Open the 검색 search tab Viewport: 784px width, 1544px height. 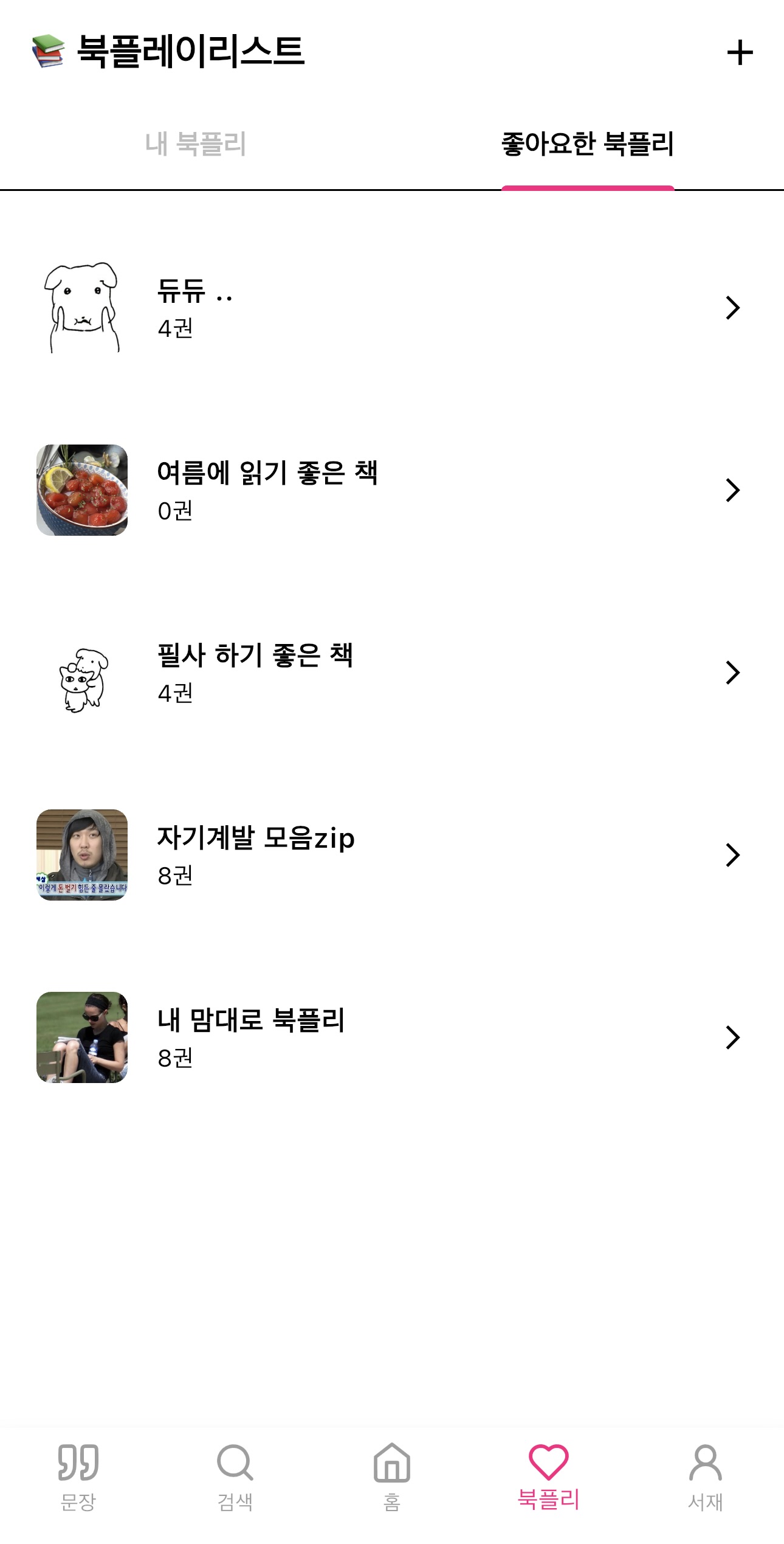(x=235, y=1477)
